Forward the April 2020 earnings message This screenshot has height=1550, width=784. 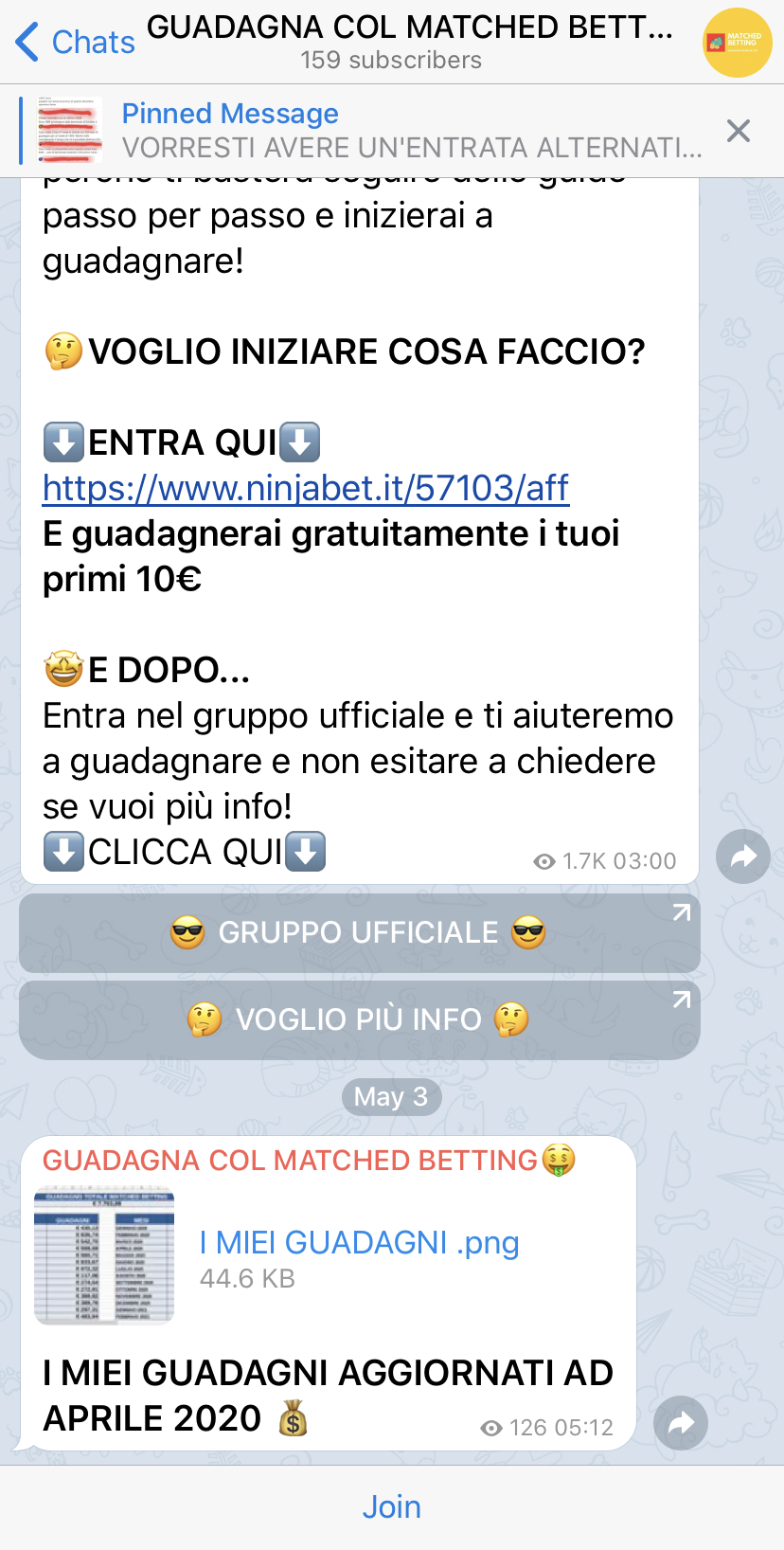[x=681, y=1423]
